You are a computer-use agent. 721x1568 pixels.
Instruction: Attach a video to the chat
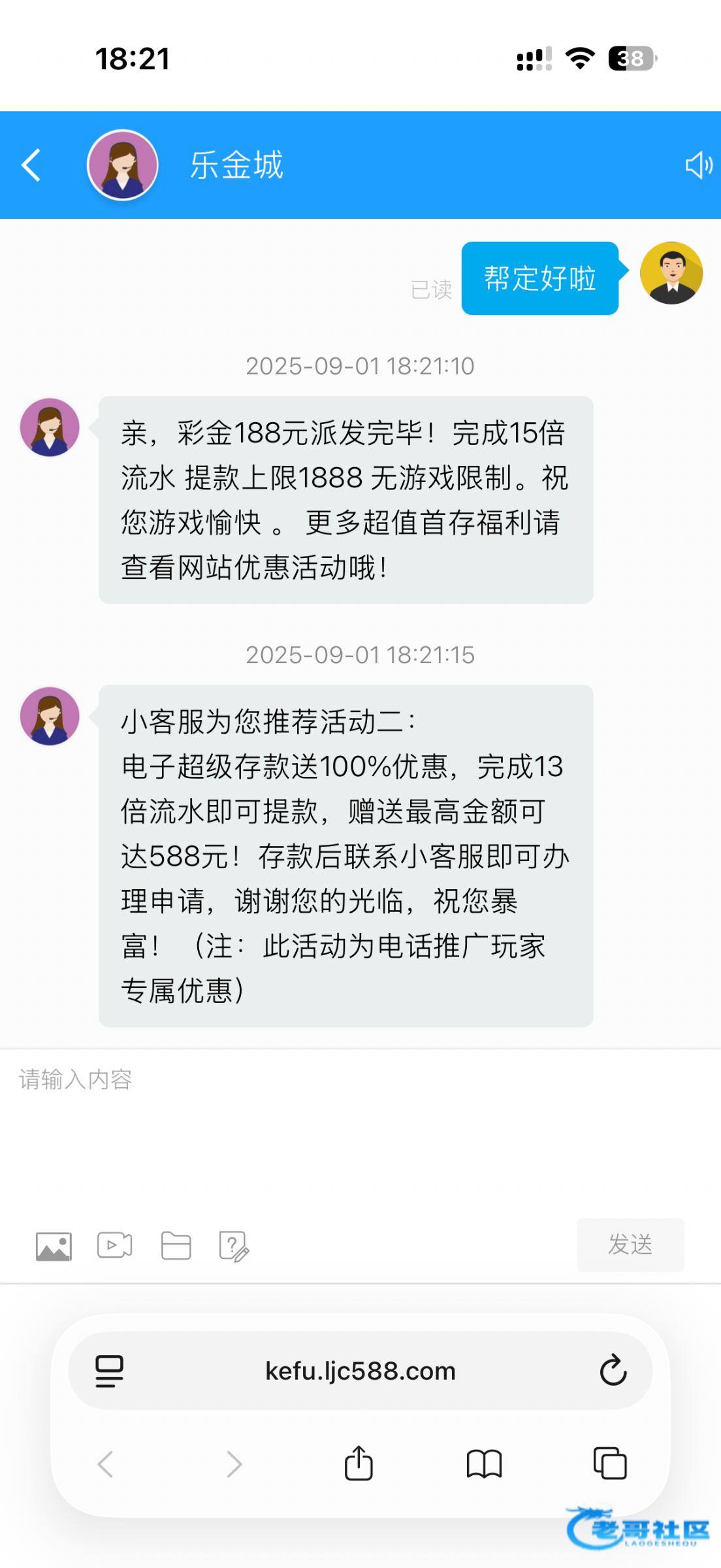point(114,1245)
